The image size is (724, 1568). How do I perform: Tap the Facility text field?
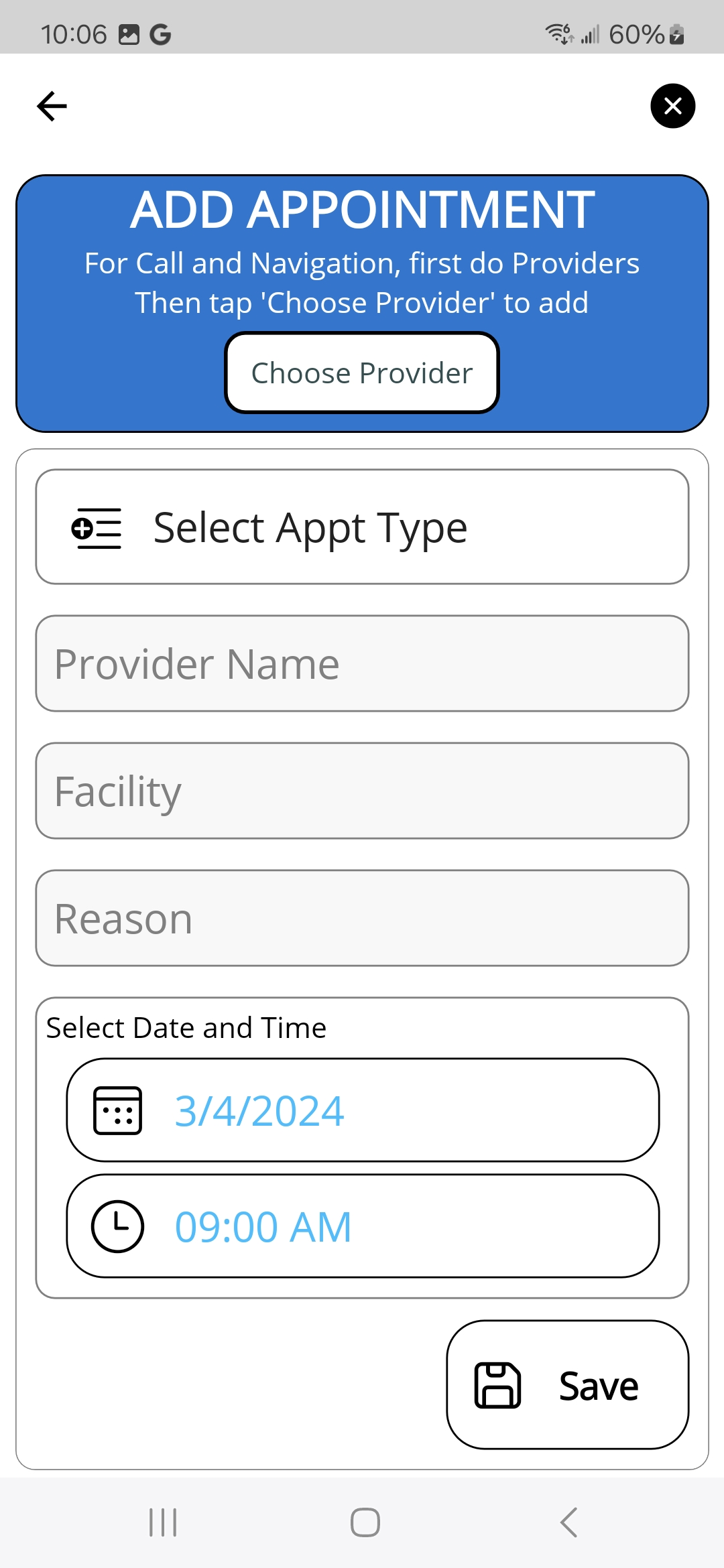tap(362, 791)
